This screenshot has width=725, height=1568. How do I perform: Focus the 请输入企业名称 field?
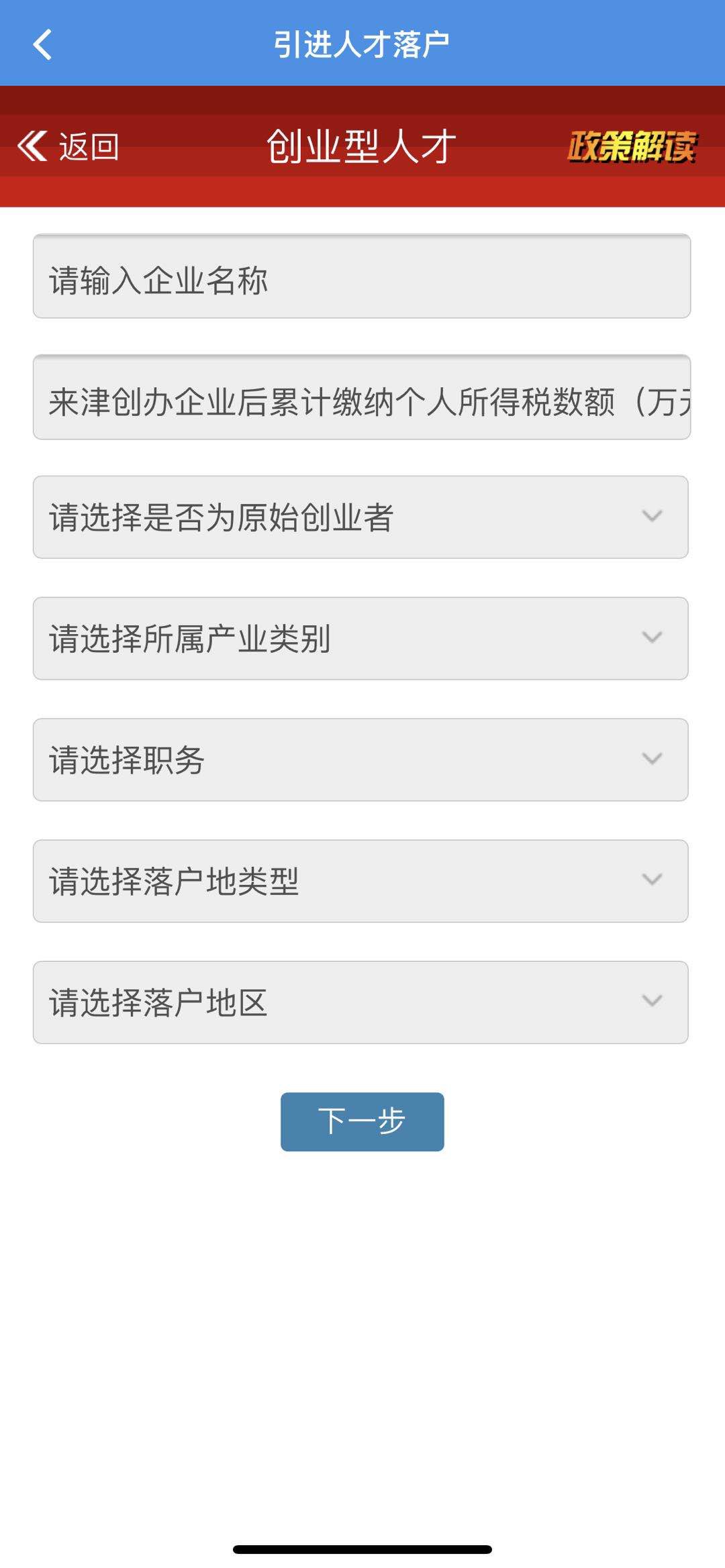pyautogui.click(x=362, y=276)
